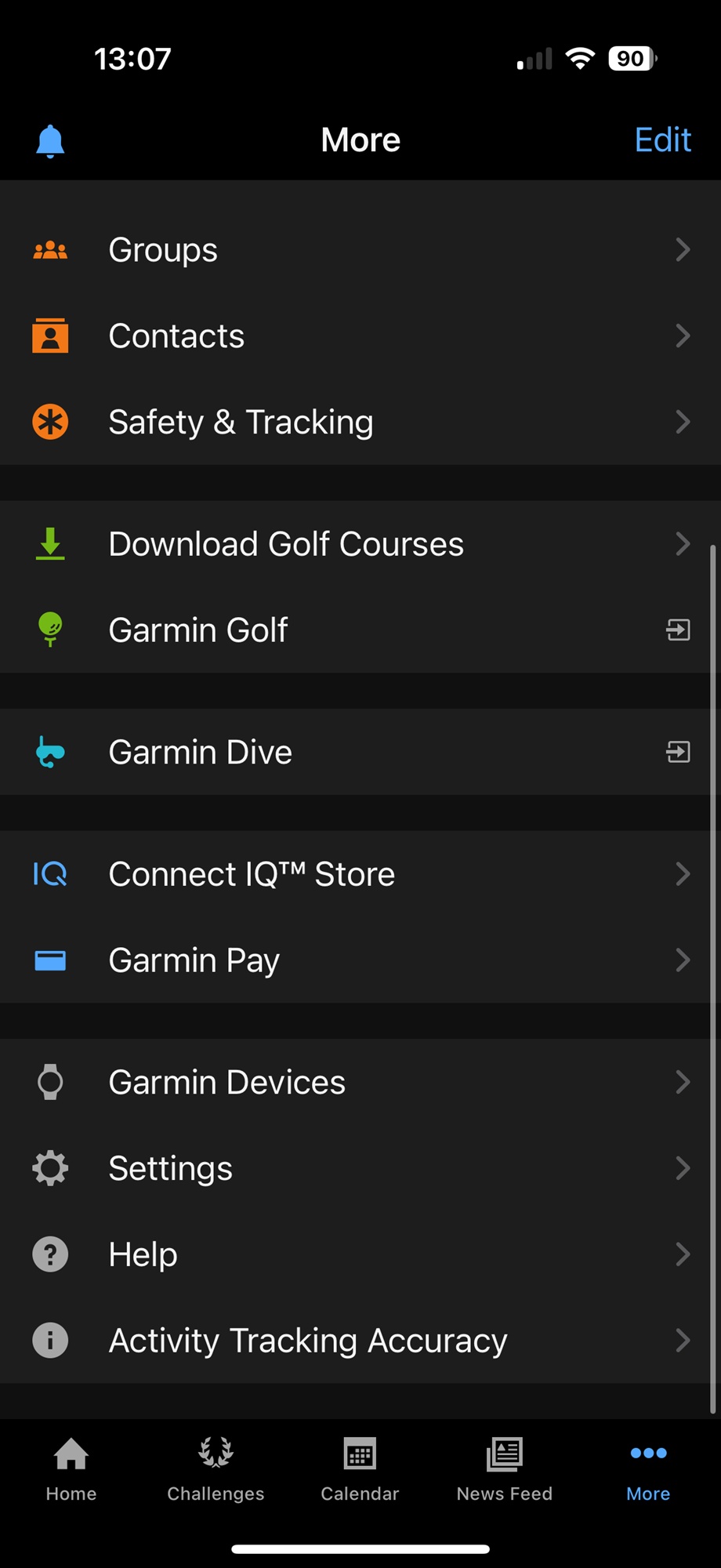Image resolution: width=721 pixels, height=1568 pixels.
Task: Open Garmin Pay
Action: click(360, 960)
